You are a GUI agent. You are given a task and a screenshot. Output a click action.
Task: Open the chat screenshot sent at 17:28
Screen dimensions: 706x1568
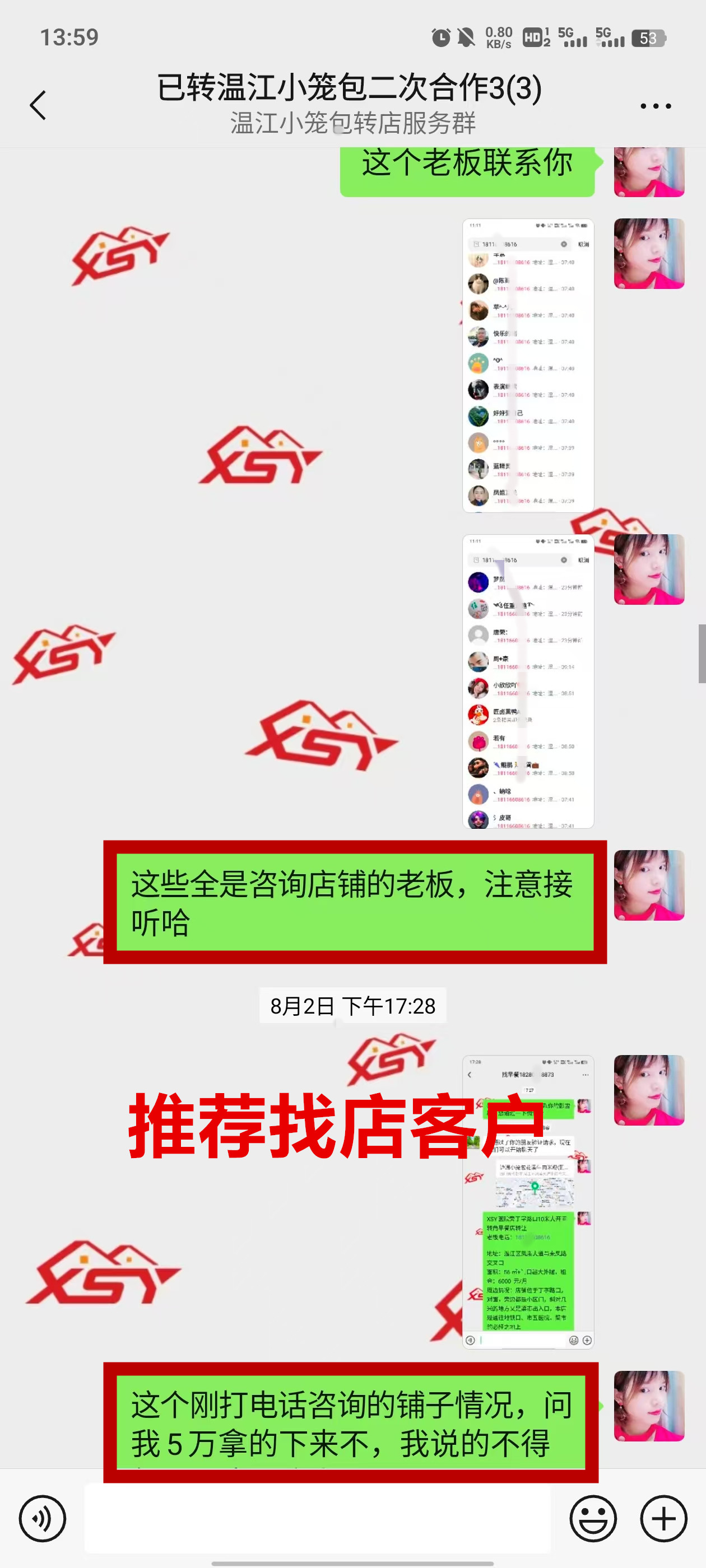tap(528, 1202)
